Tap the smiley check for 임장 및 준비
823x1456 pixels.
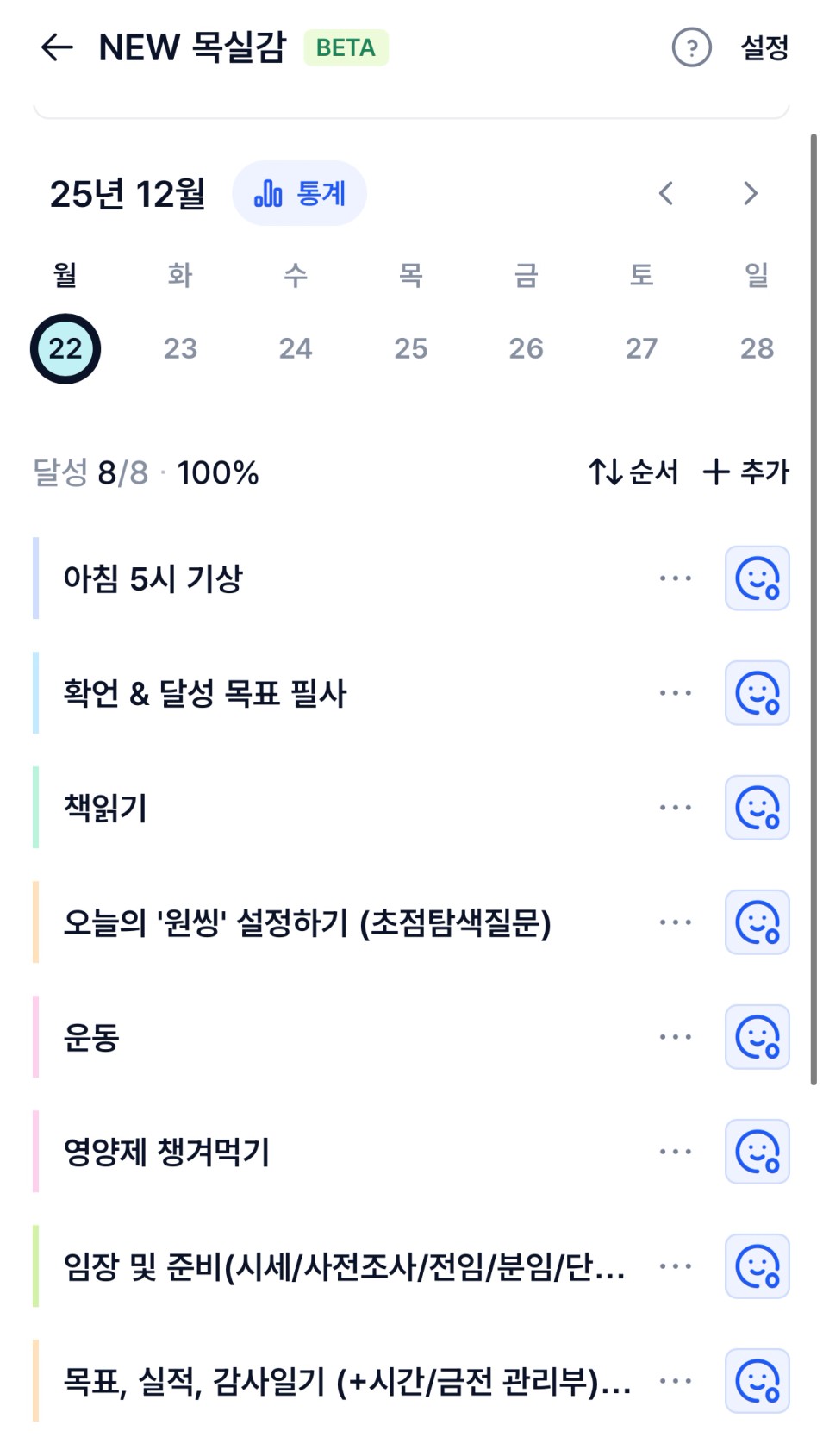tap(757, 1266)
